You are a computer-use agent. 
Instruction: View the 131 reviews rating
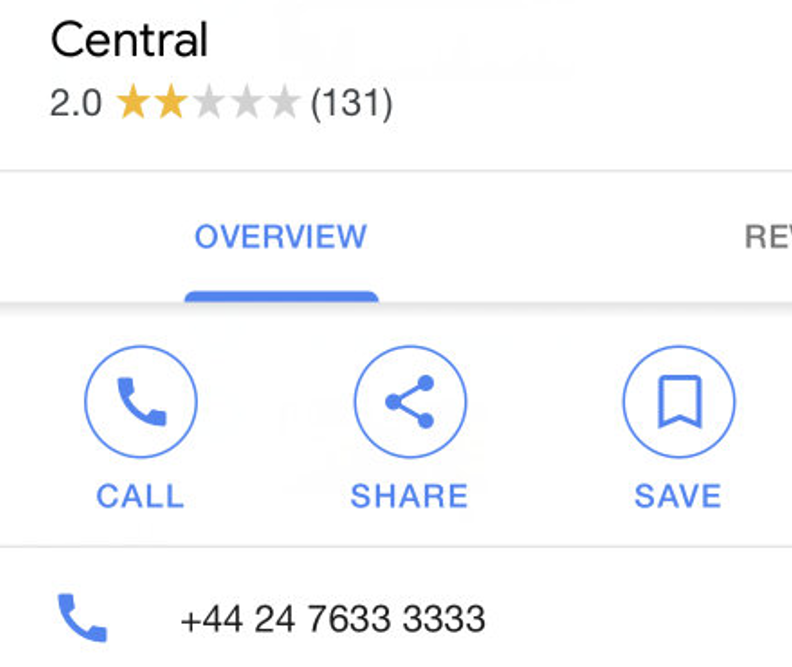click(351, 103)
